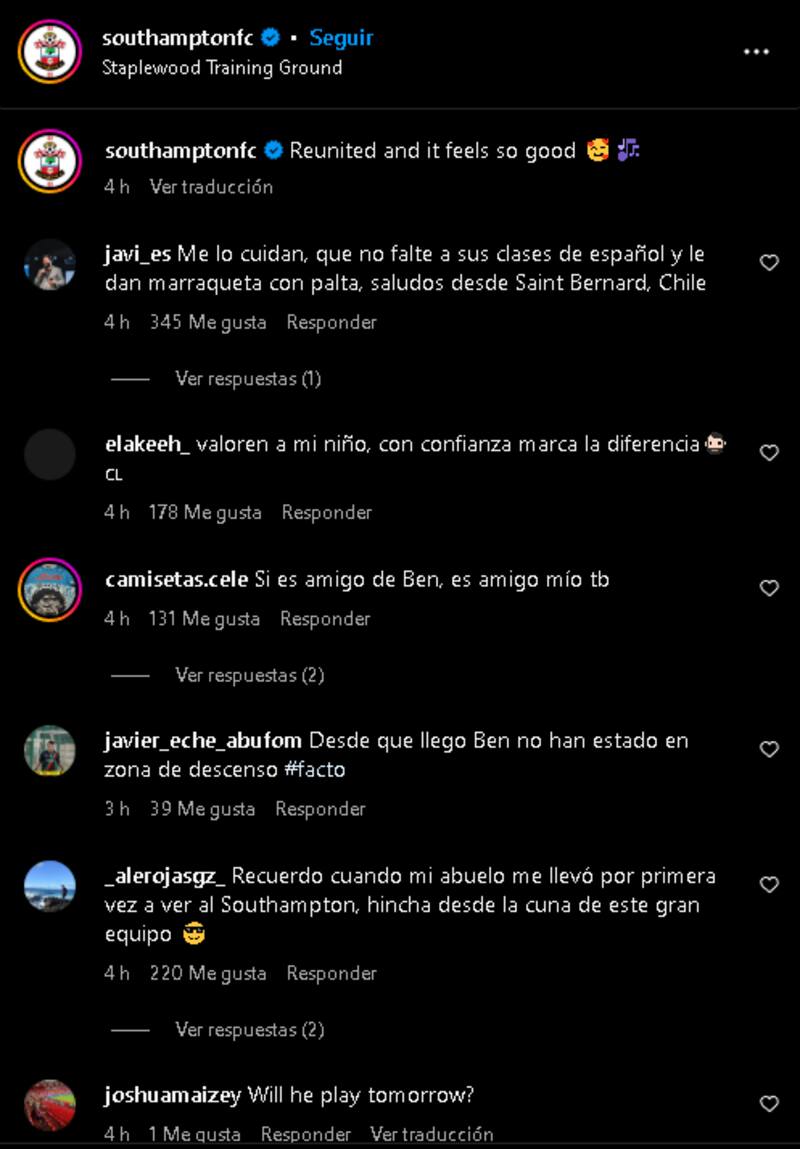Show the 2 replies under _alerojasgz_'s comment

pyautogui.click(x=249, y=1029)
